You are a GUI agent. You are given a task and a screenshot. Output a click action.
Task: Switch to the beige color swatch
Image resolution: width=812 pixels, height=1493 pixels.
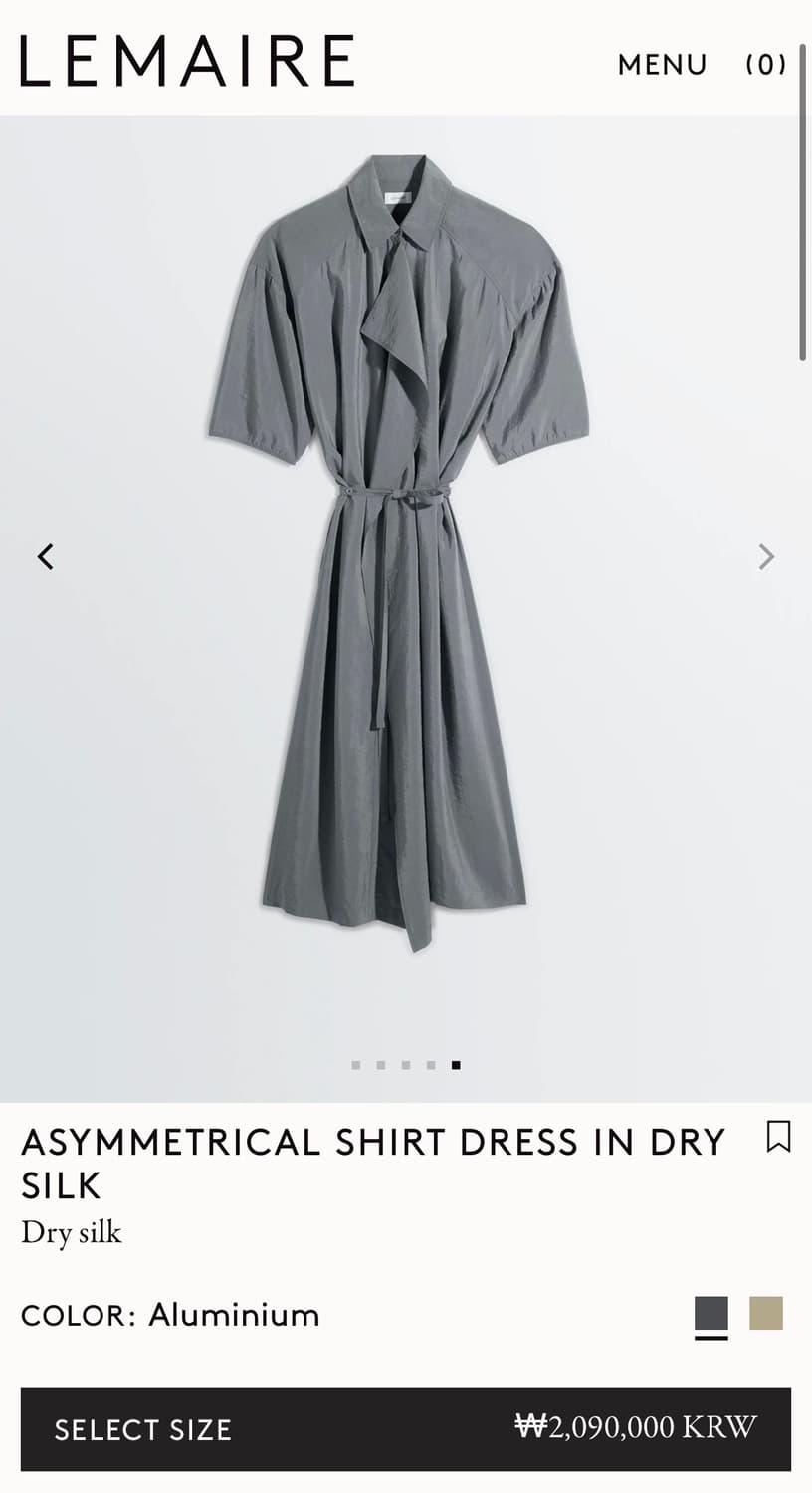[x=764, y=1313]
